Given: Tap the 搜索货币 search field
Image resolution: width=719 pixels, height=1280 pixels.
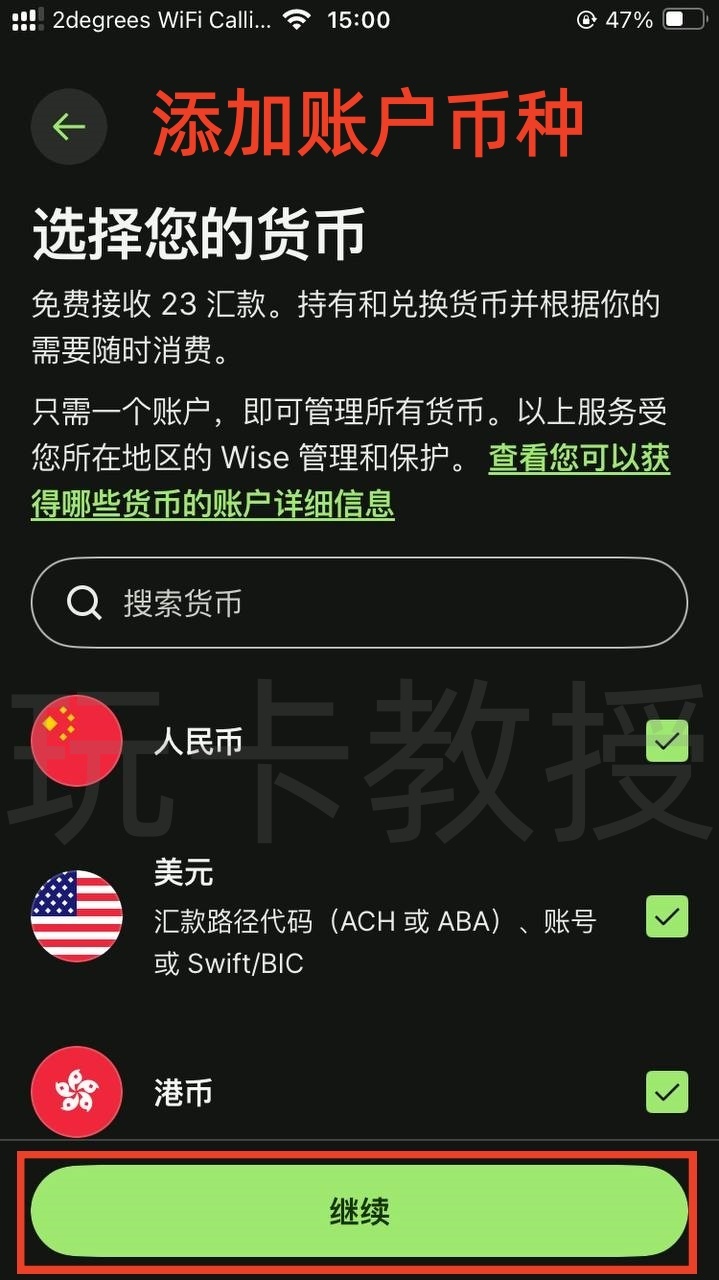Looking at the screenshot, I should click(359, 603).
